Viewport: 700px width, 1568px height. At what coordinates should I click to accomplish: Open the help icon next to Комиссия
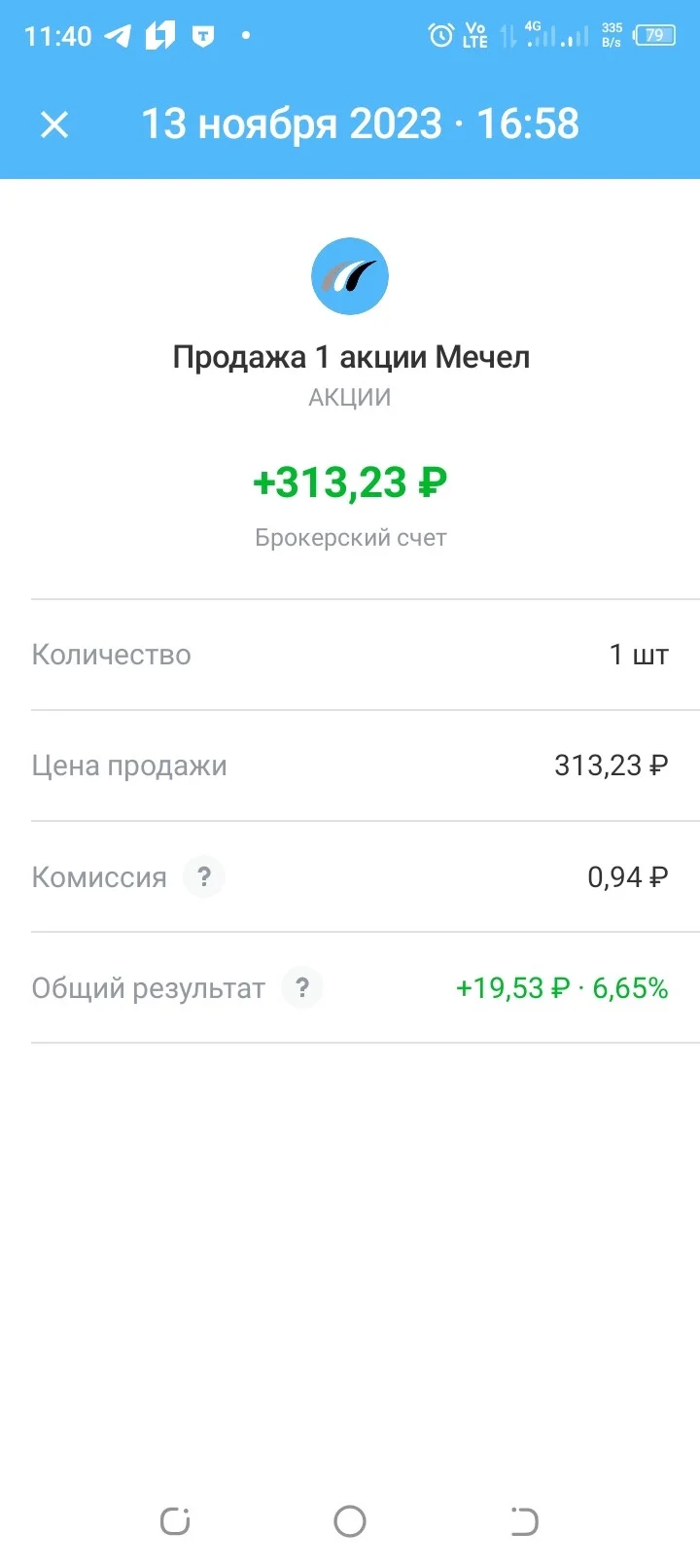[x=204, y=876]
